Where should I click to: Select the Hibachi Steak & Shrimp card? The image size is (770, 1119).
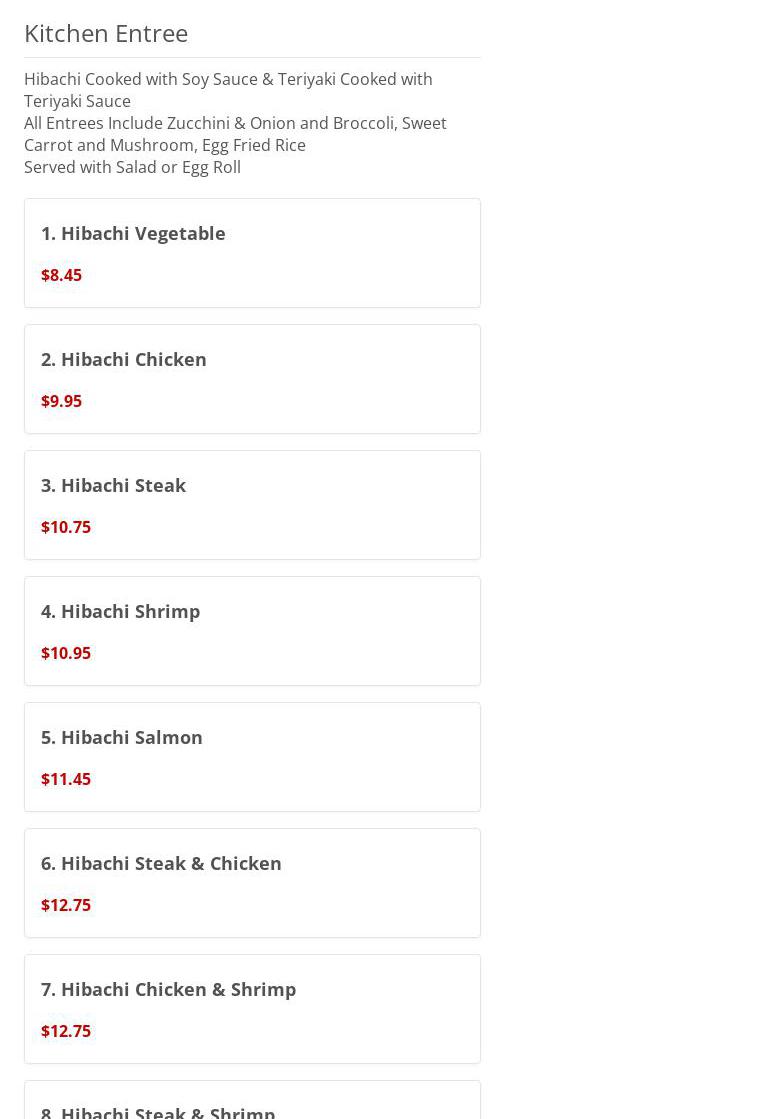pyautogui.click(x=252, y=1105)
